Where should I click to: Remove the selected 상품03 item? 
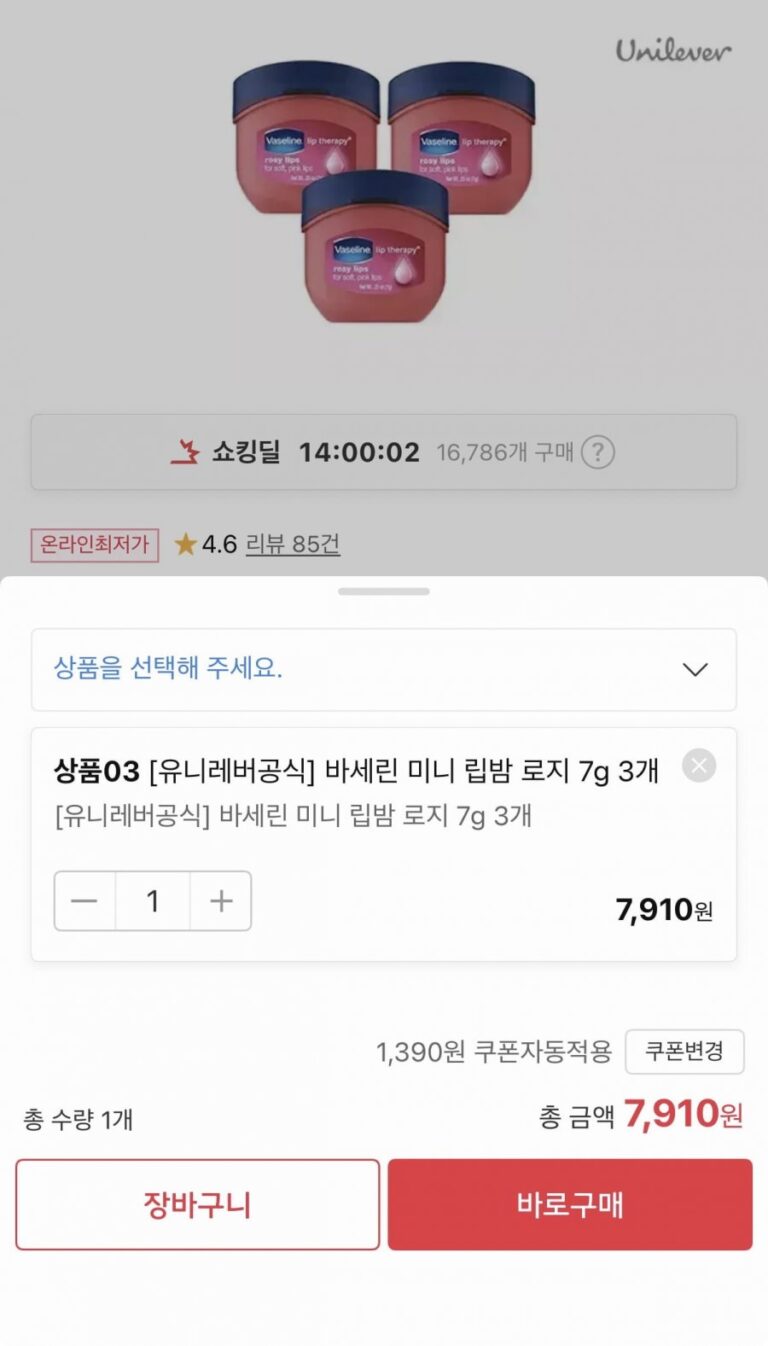pos(699,766)
